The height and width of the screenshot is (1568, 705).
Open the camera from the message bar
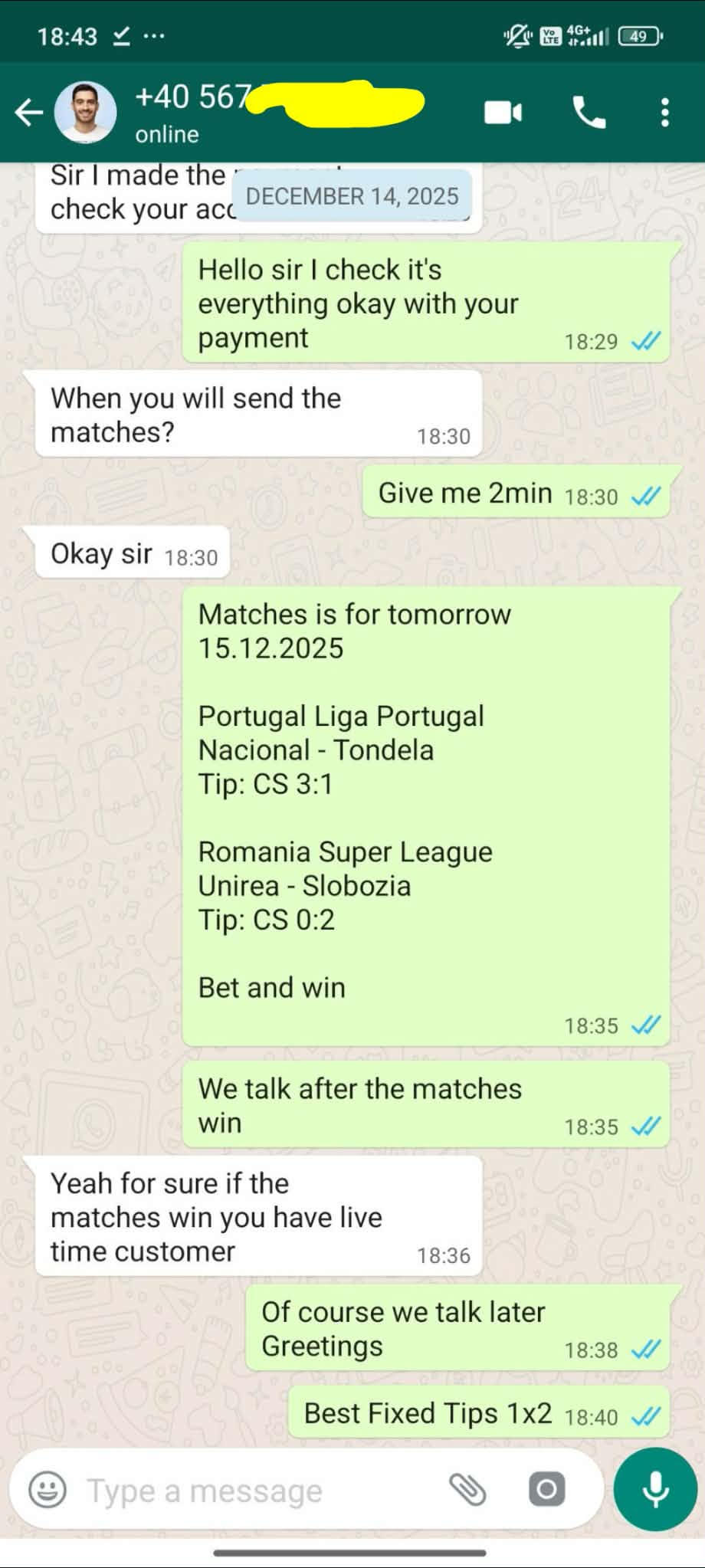[546, 1491]
